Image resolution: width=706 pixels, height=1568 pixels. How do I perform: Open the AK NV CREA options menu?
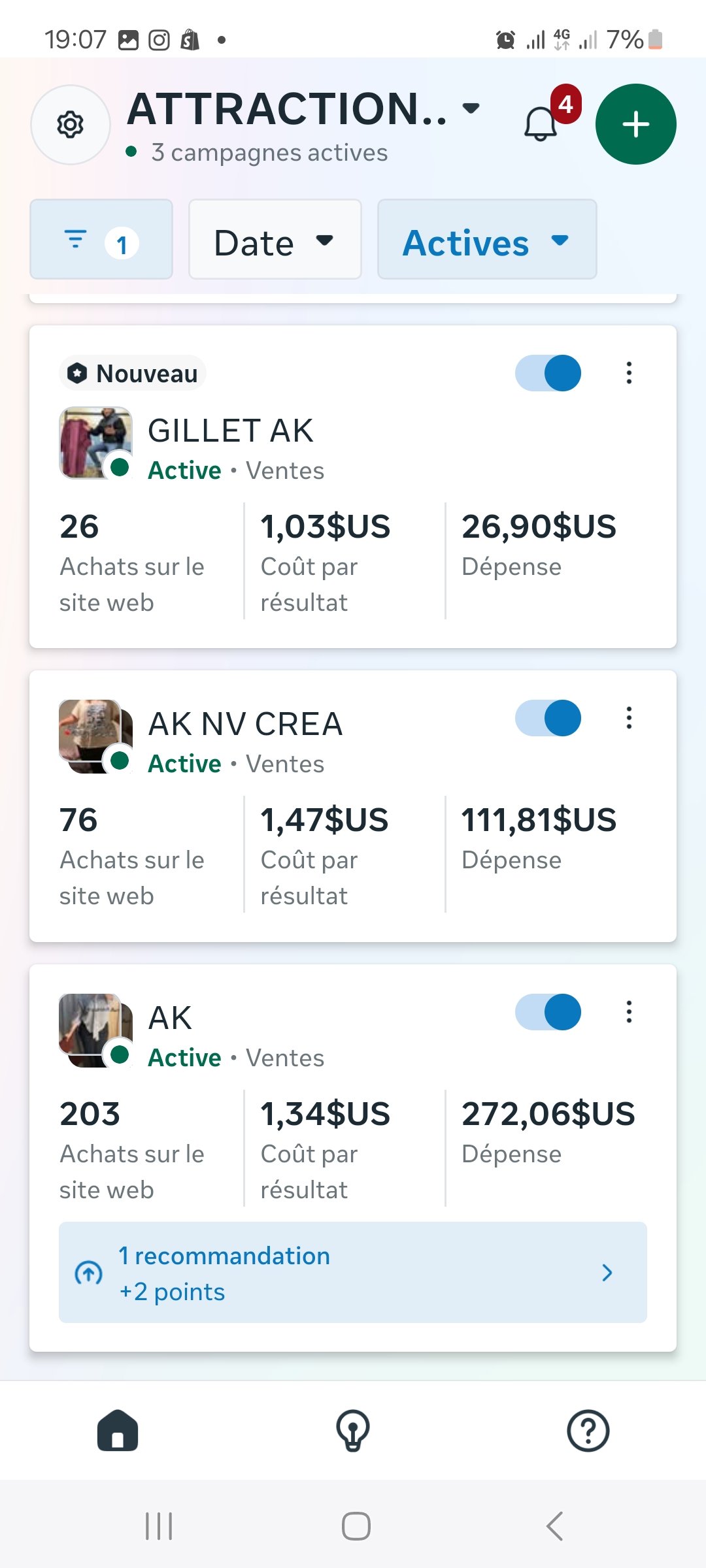pos(629,718)
